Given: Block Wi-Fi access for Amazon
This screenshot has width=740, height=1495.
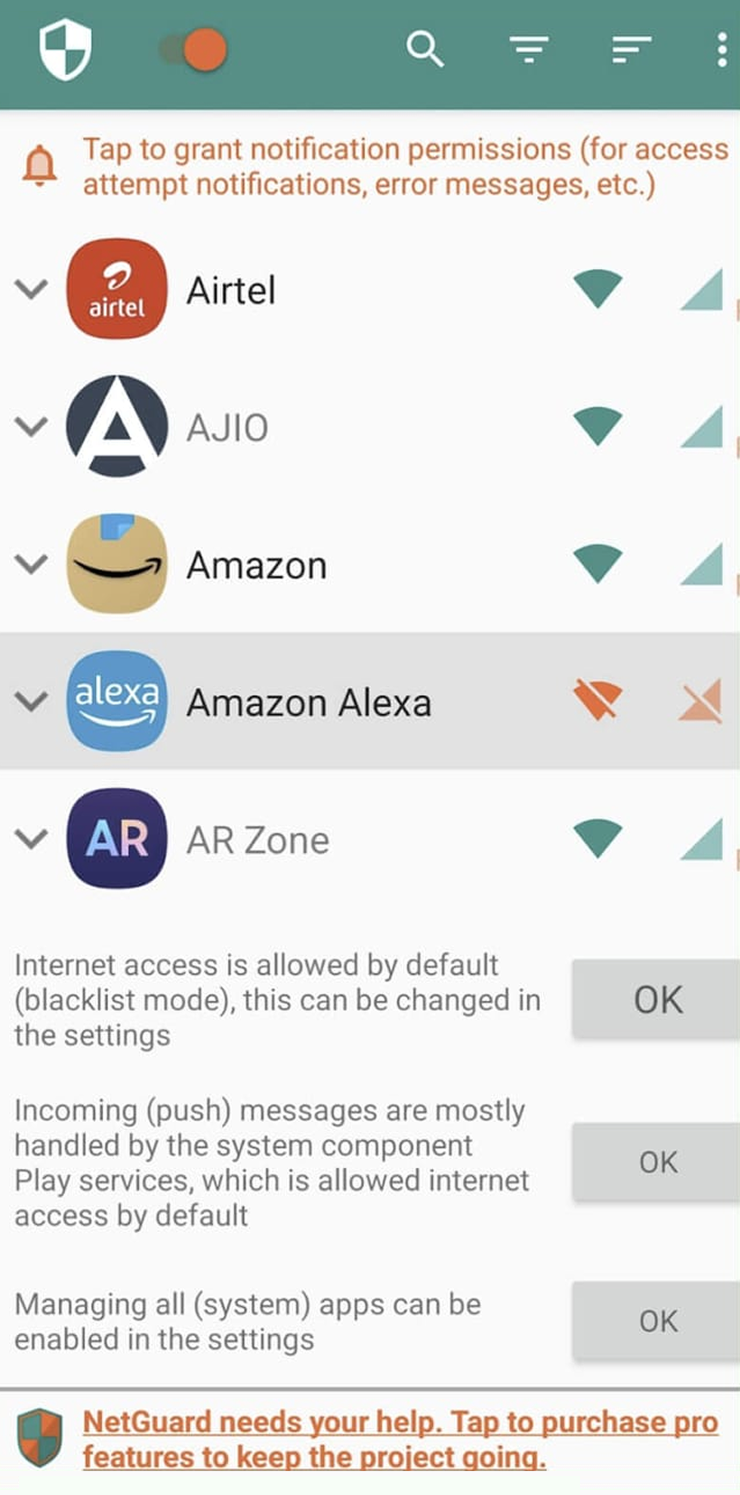Looking at the screenshot, I should tap(598, 565).
